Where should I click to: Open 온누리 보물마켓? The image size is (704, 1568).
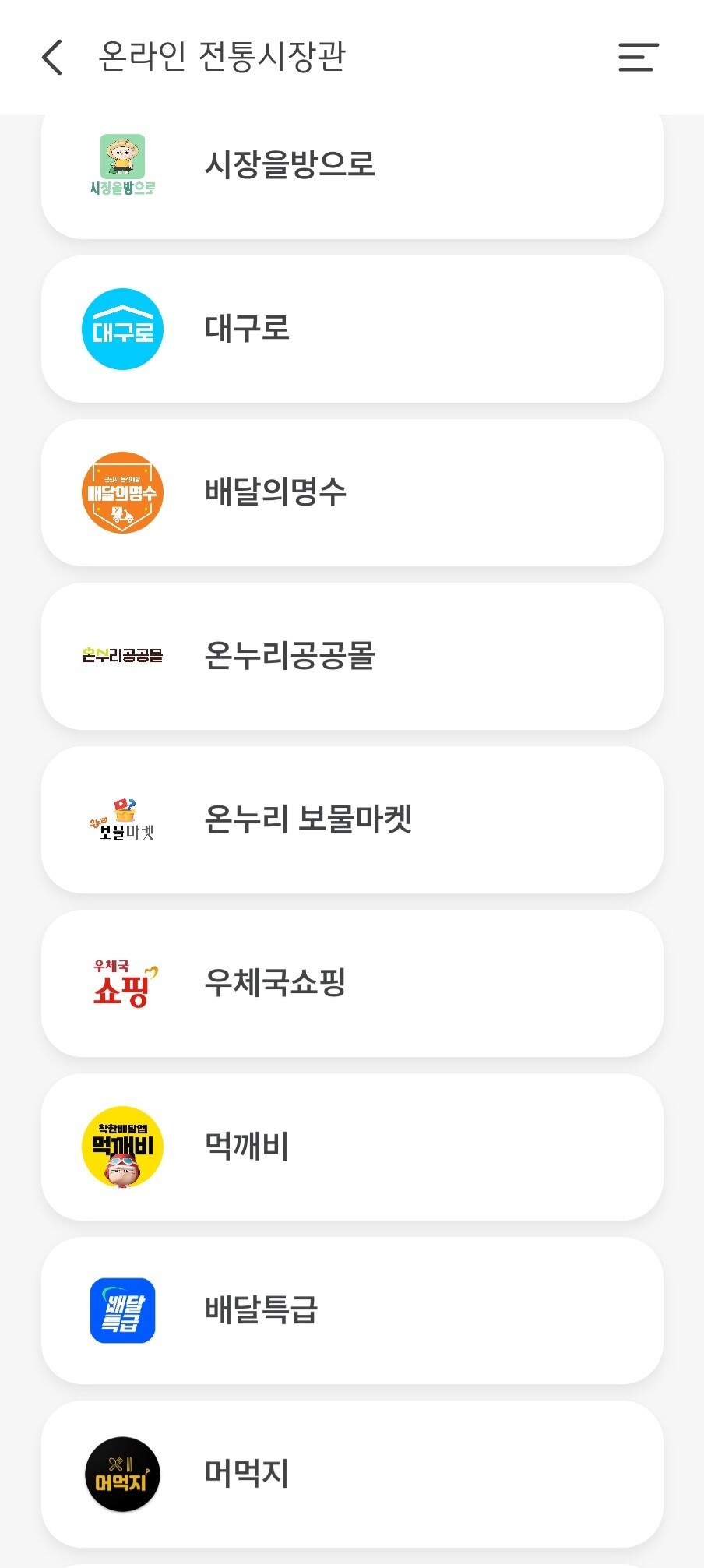(352, 820)
